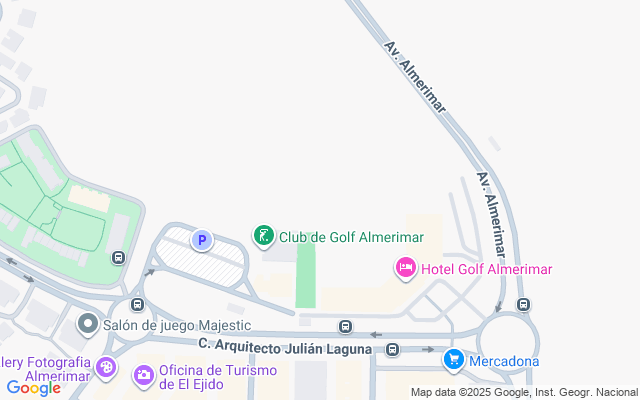
Task: Open the Club de Golf Almerimar marker
Action: point(264,237)
